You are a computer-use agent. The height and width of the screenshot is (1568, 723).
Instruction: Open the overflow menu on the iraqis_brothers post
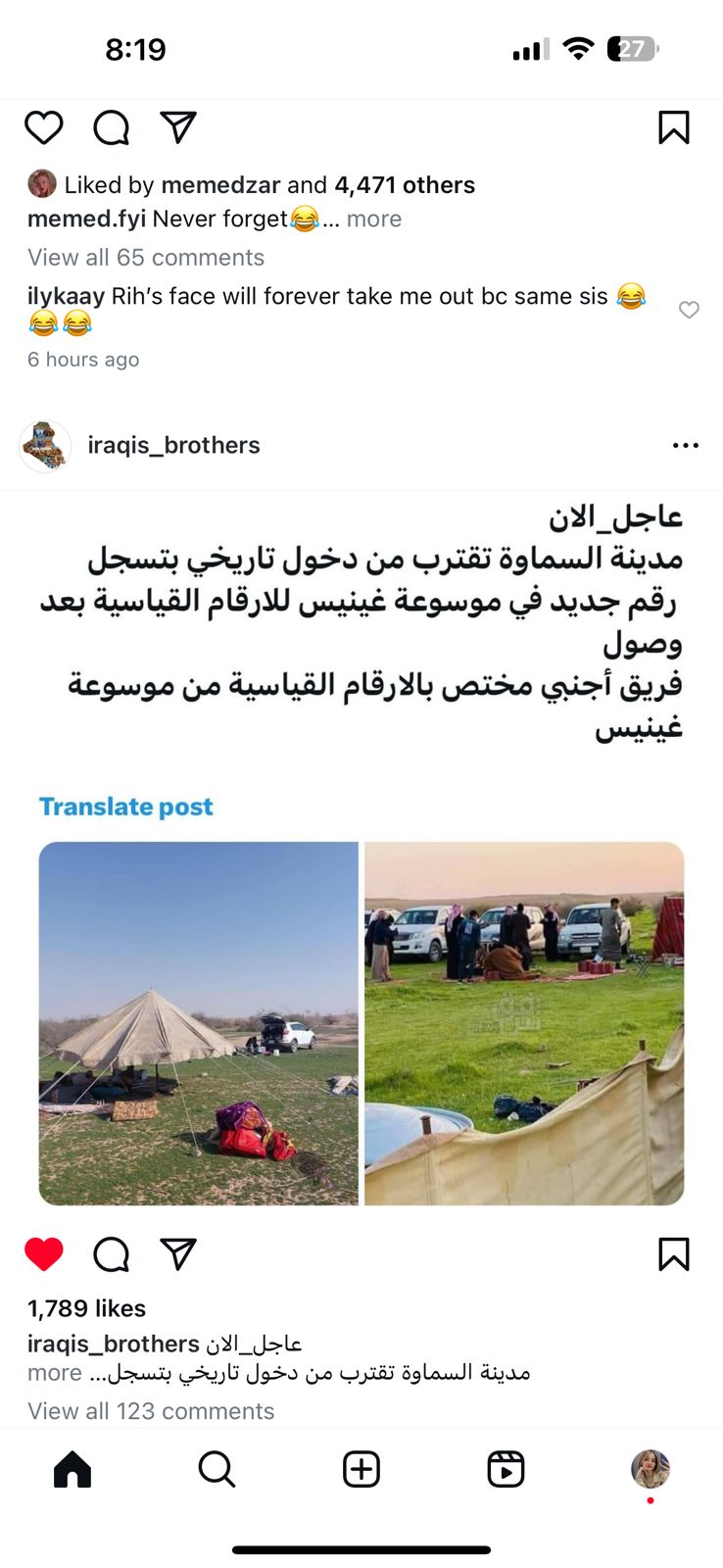point(686,445)
